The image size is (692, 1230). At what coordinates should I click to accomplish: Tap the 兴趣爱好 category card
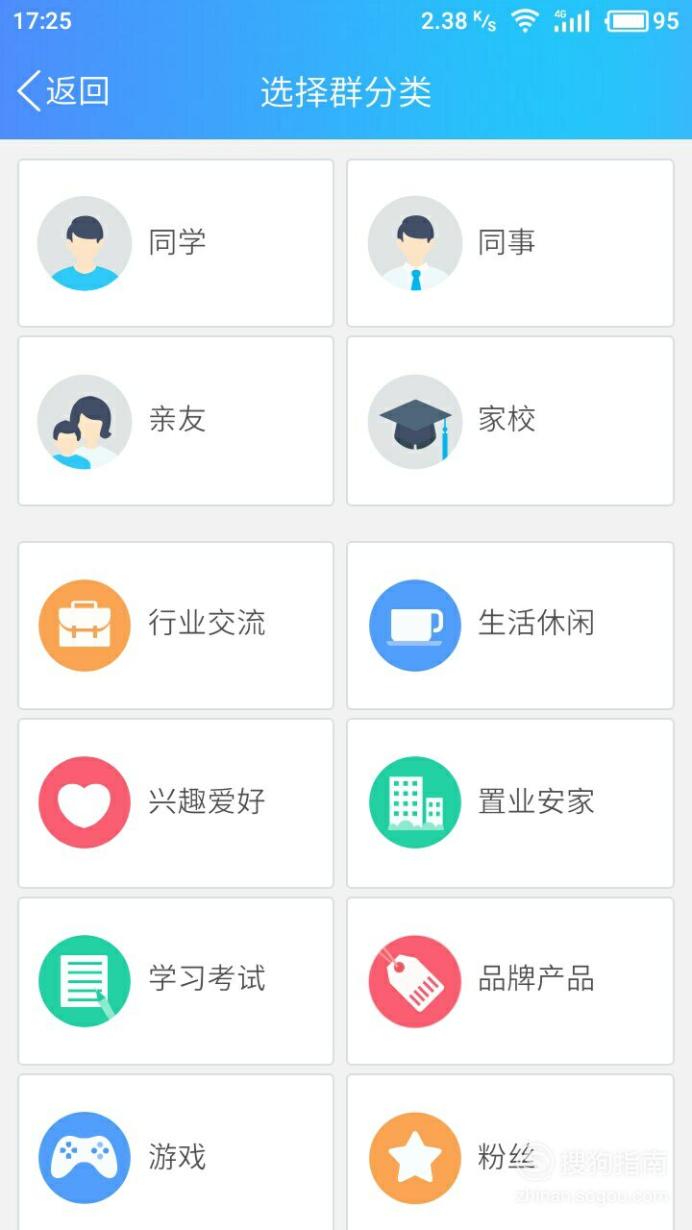pos(176,803)
